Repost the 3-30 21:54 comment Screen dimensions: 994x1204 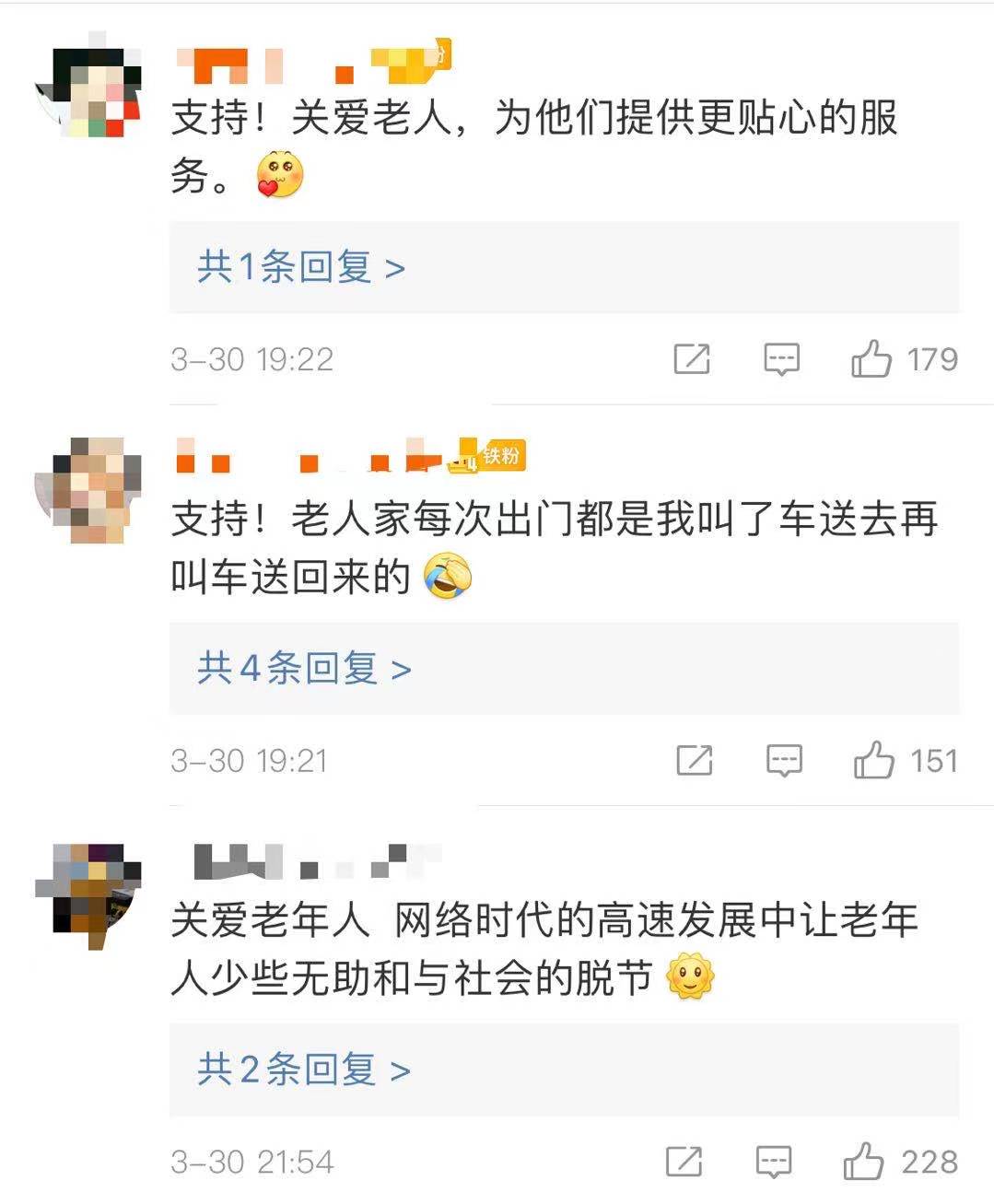684,1162
